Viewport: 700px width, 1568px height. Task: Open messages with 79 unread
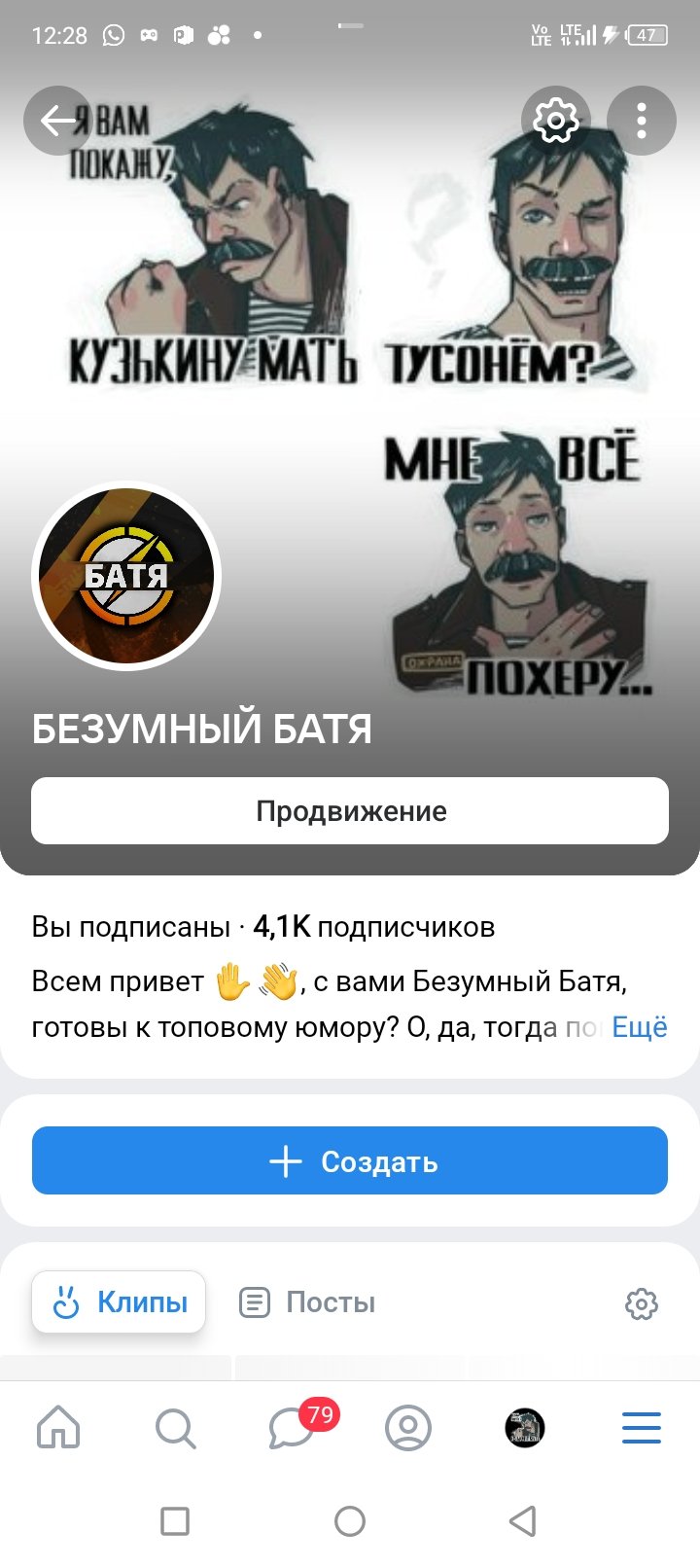(x=292, y=1428)
